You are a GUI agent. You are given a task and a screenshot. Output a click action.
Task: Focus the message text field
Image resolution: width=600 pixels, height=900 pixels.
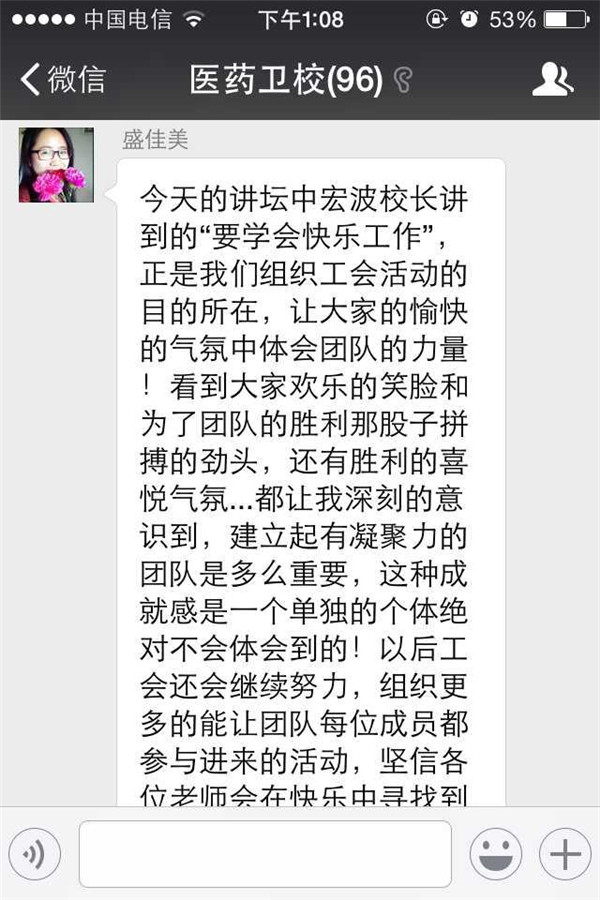pyautogui.click(x=265, y=854)
